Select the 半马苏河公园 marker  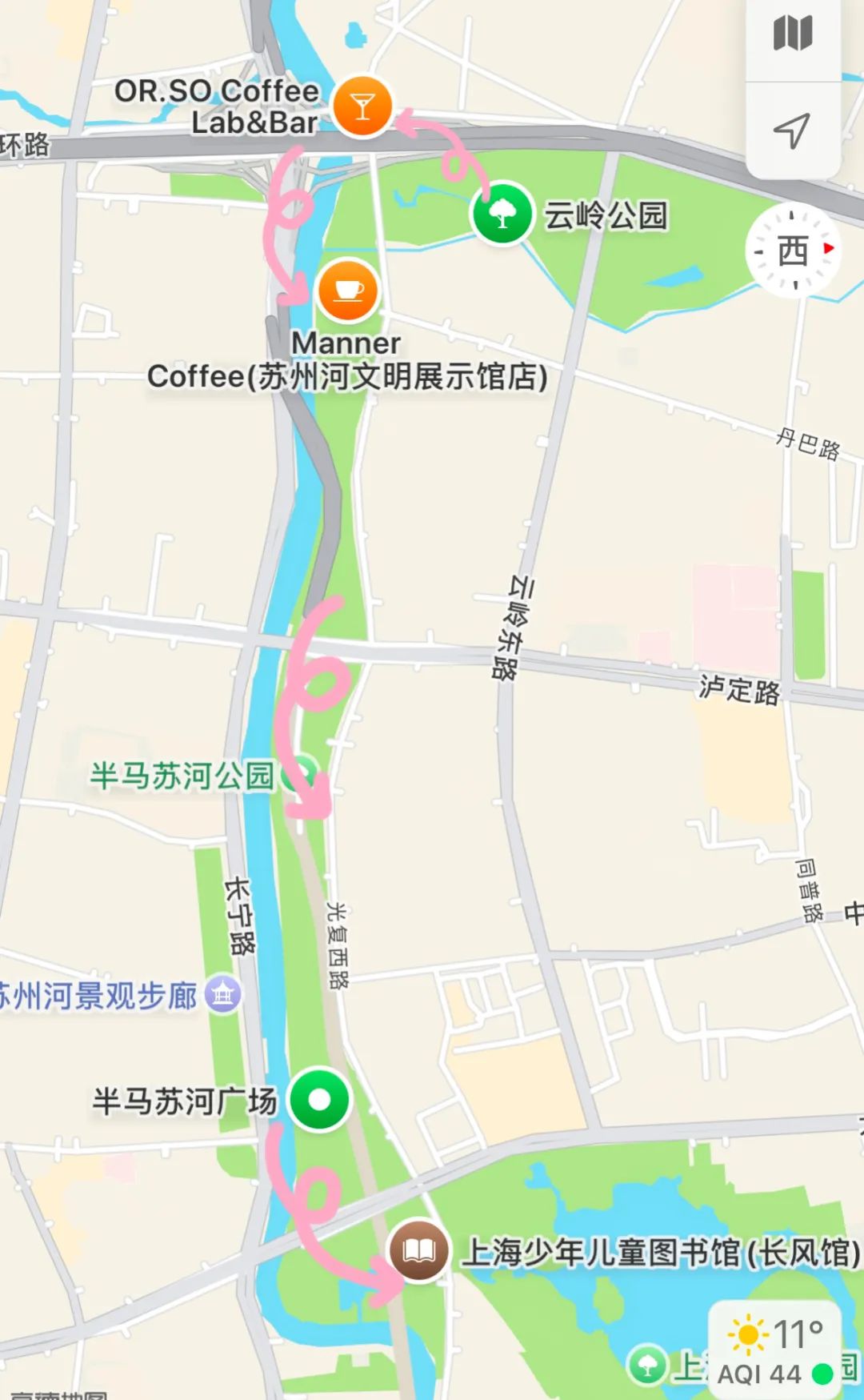(x=303, y=774)
